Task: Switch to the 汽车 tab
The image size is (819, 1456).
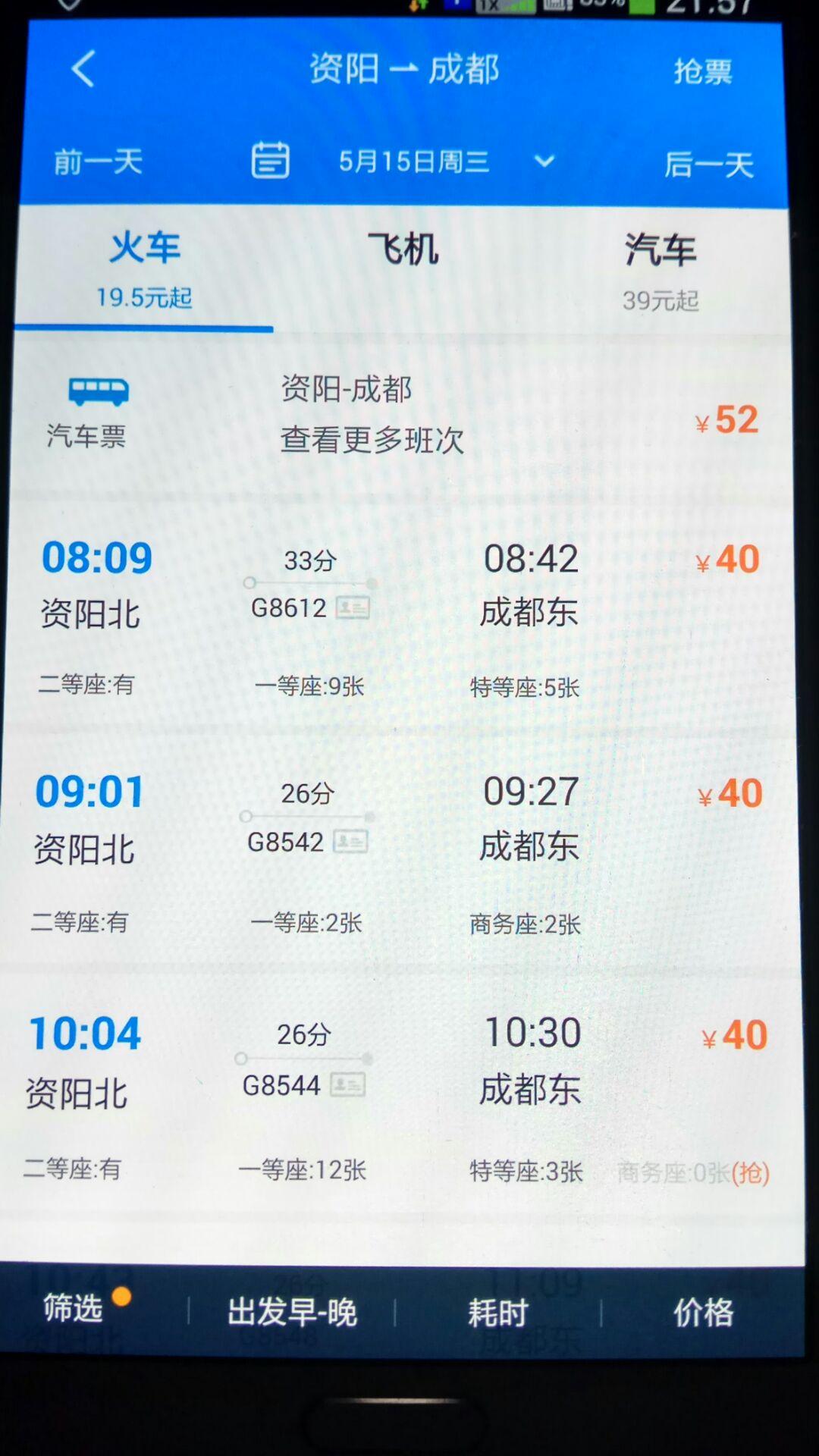Action: (660, 268)
